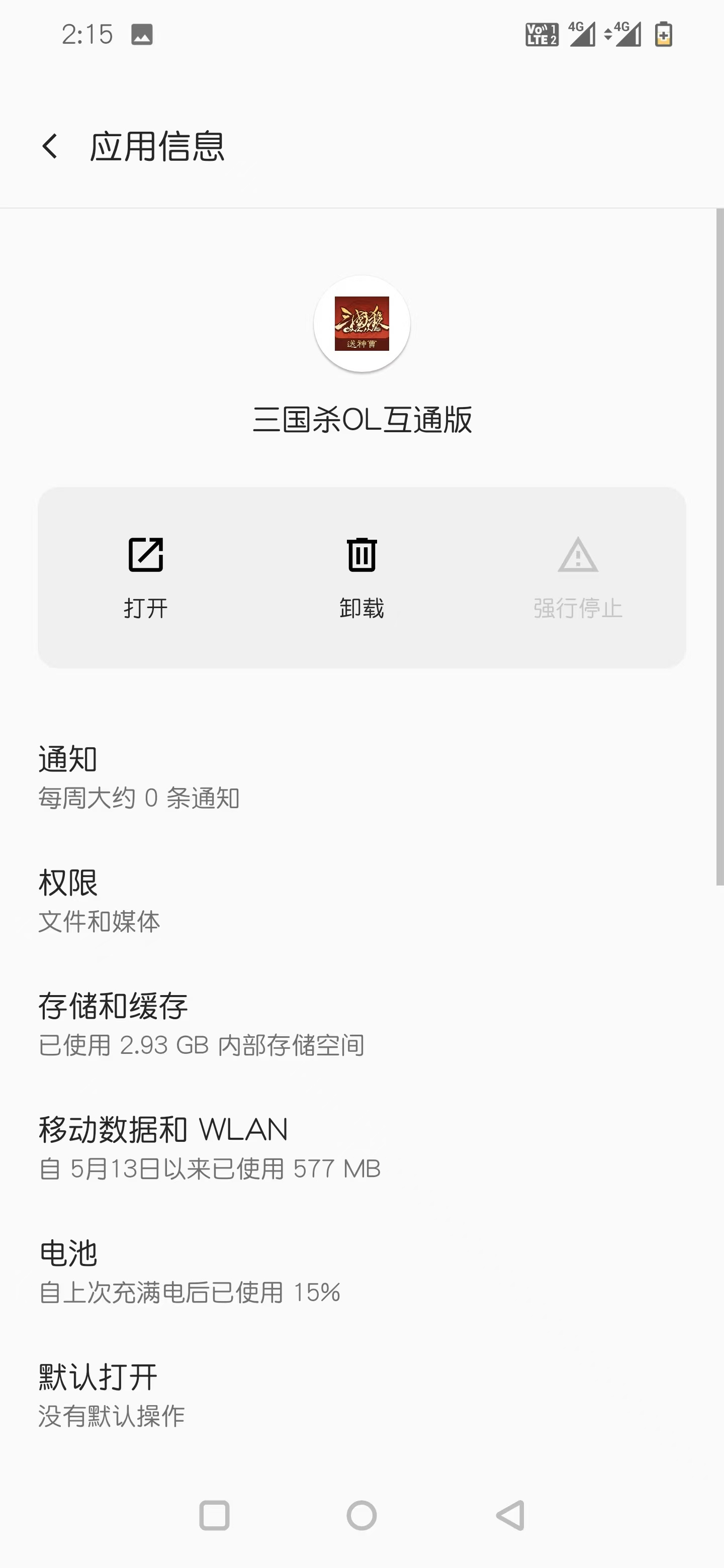The height and width of the screenshot is (1568, 724).
Task: Open 存储和缓存 storage details
Action: pyautogui.click(x=361, y=1024)
